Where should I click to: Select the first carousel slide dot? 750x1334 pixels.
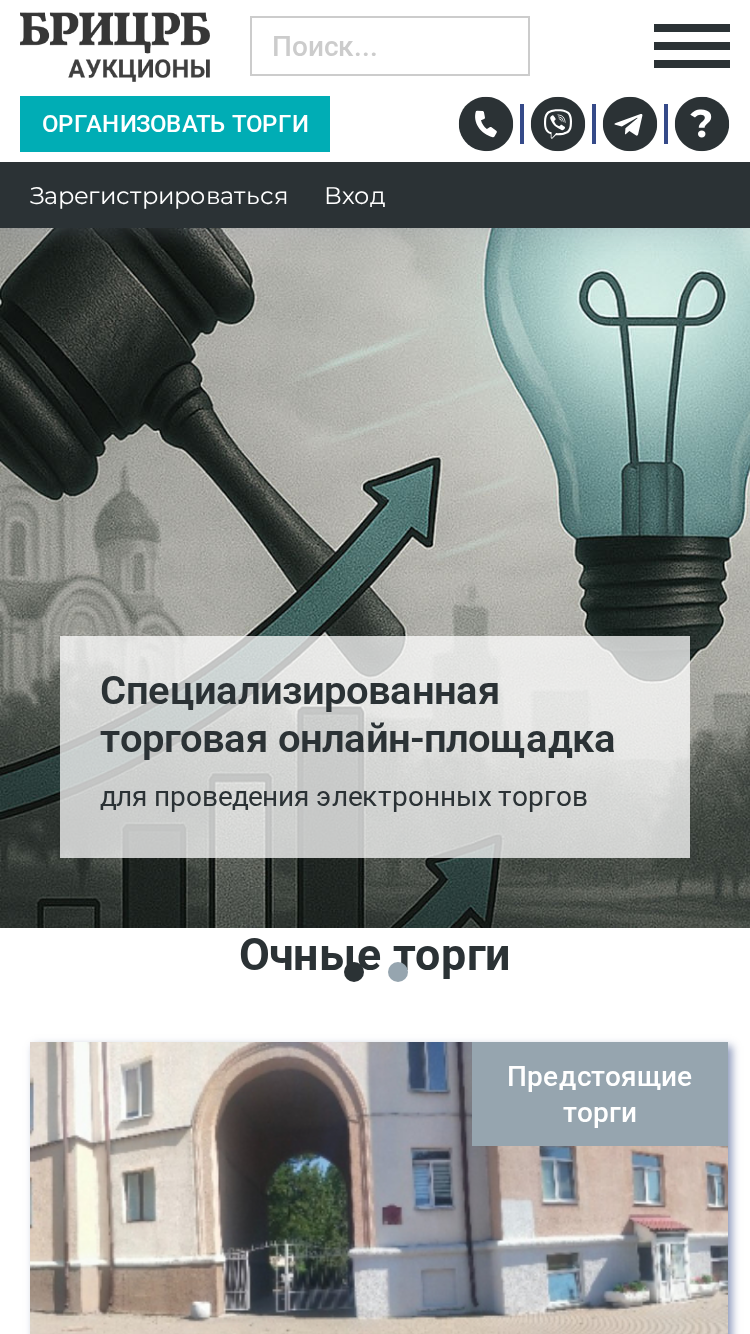coord(354,972)
